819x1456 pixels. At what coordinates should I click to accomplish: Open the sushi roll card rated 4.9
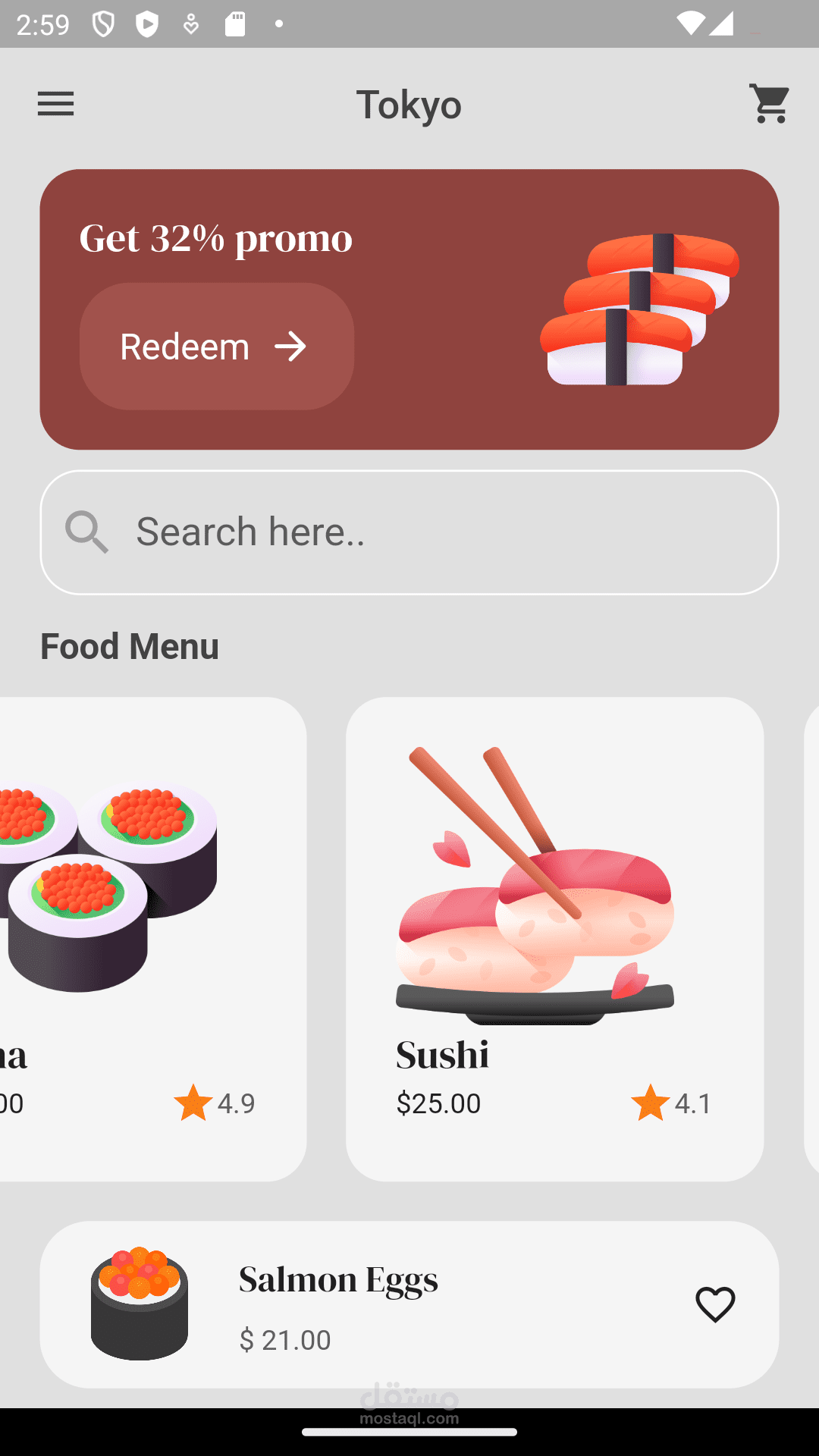[152, 939]
